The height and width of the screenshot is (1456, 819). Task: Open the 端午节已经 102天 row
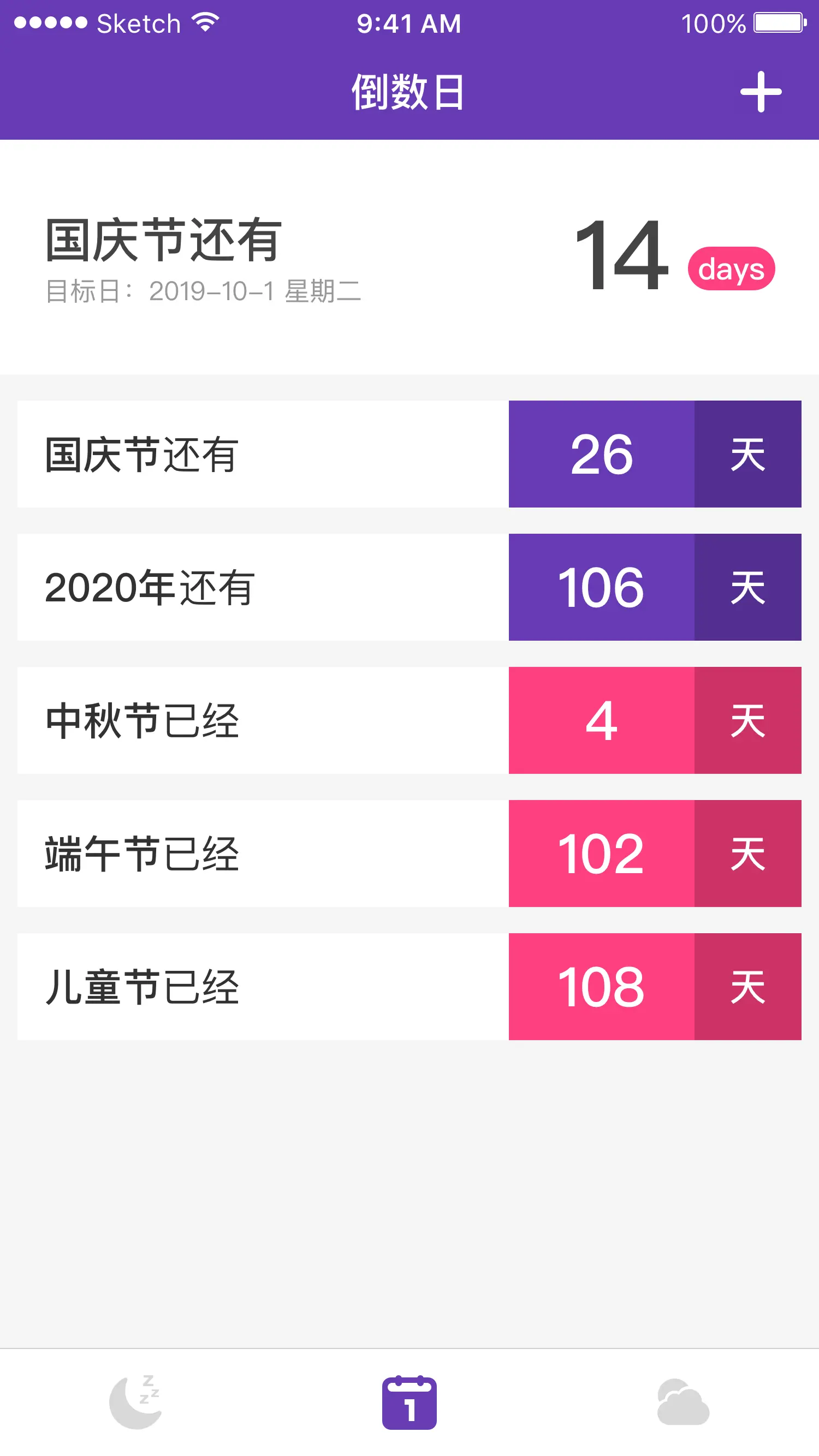click(410, 853)
